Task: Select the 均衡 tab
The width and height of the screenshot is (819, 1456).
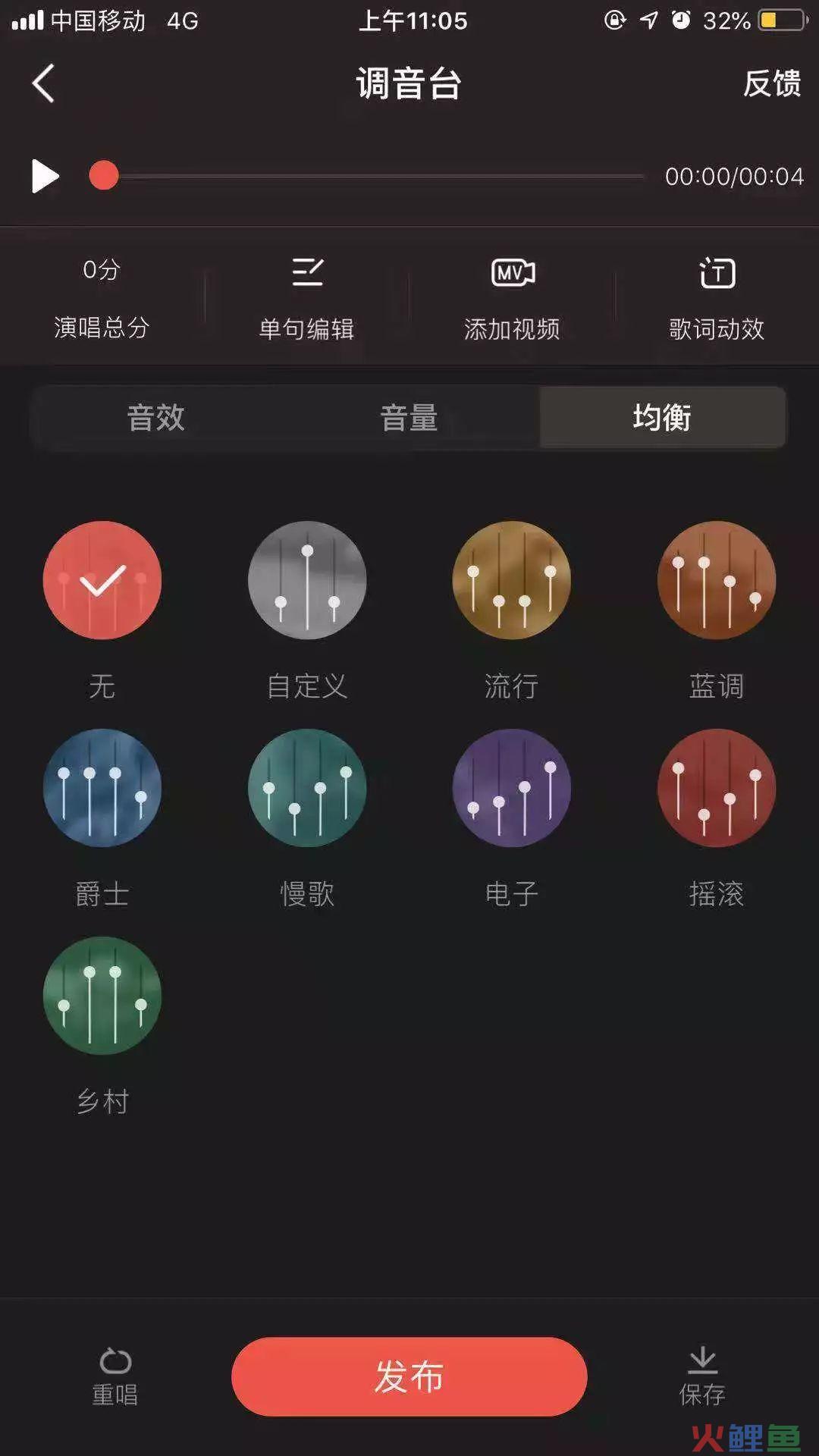Action: coord(662,418)
